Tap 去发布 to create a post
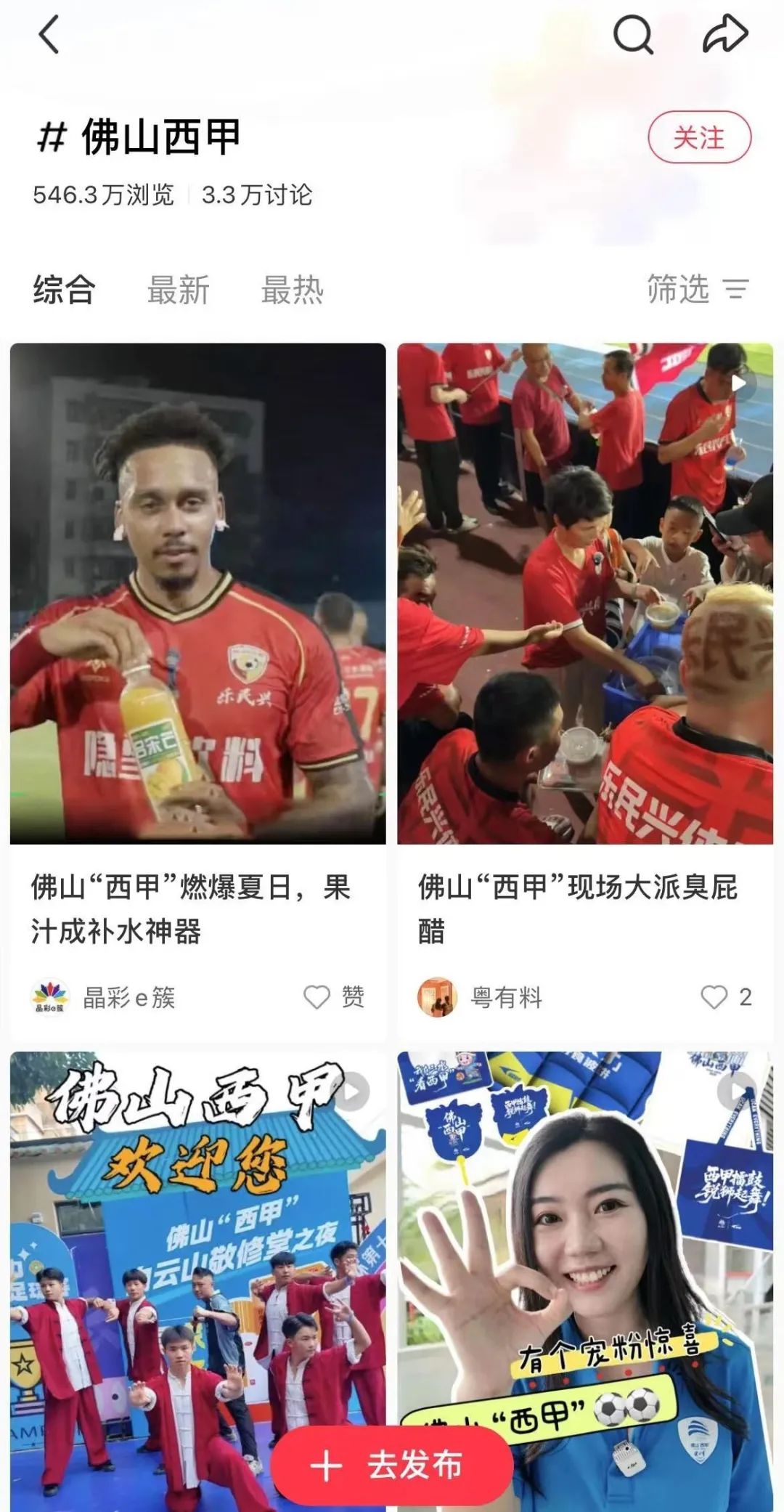784x1512 pixels. click(x=393, y=1465)
